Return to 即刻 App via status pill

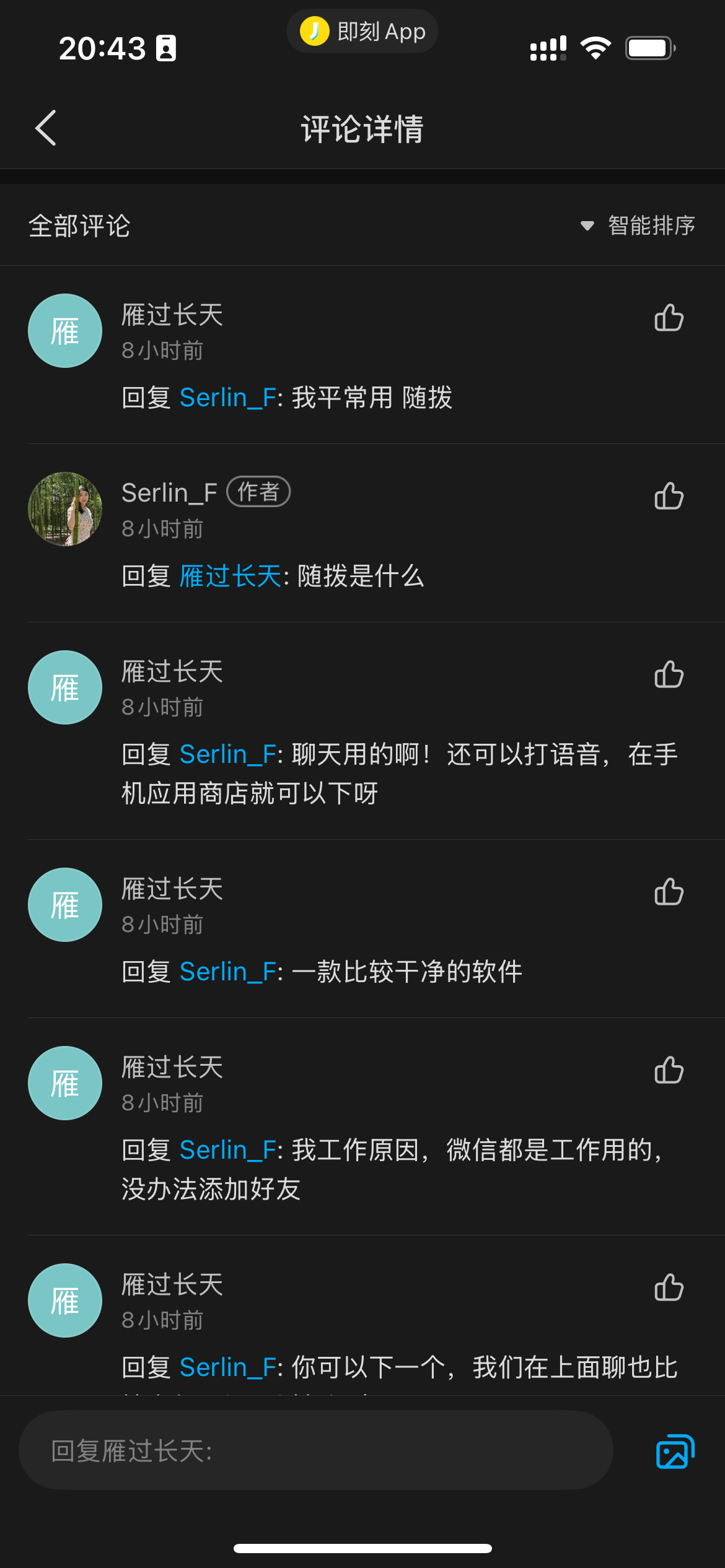click(362, 31)
